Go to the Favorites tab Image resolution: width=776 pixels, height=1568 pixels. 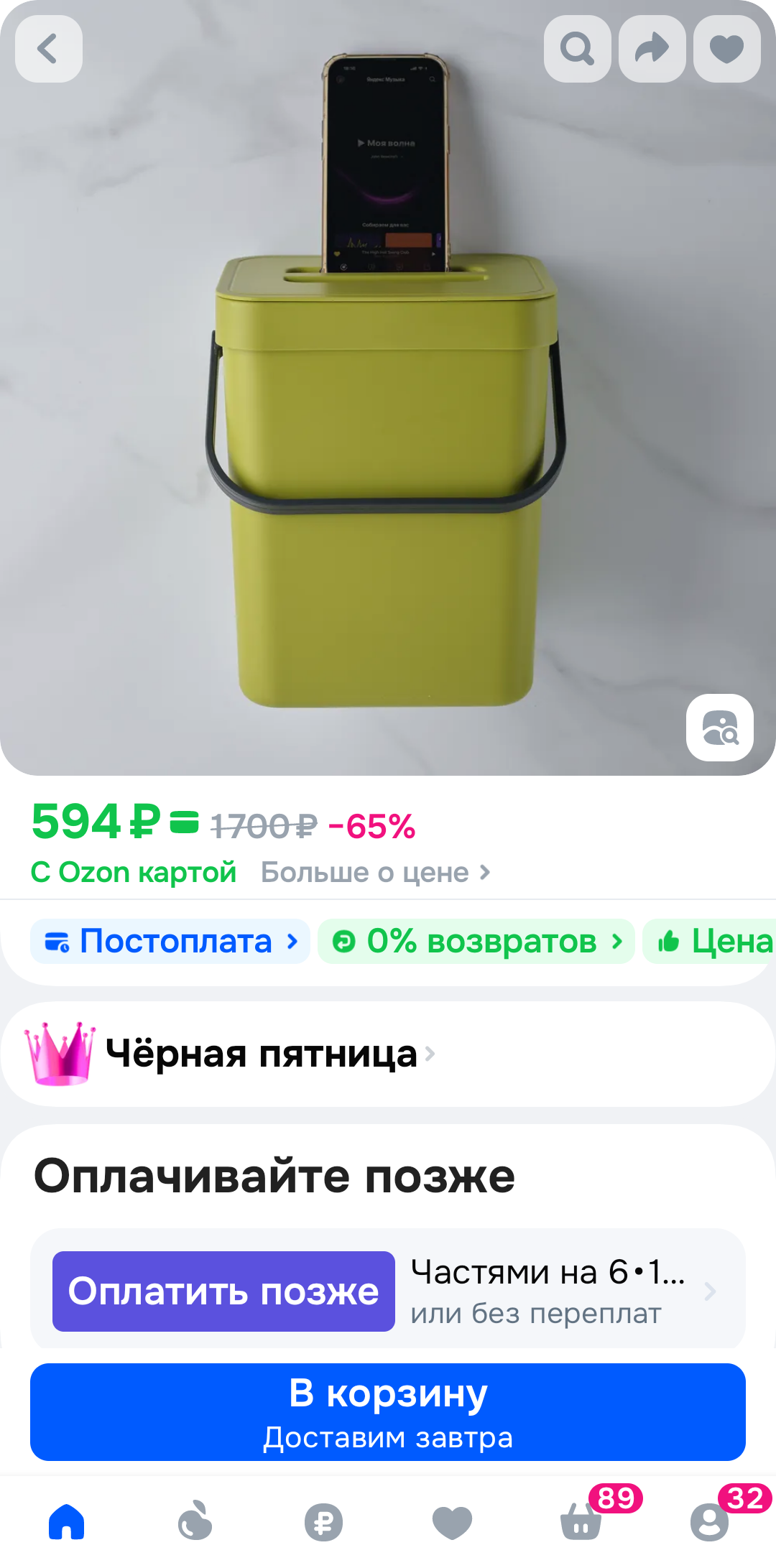(x=452, y=1522)
